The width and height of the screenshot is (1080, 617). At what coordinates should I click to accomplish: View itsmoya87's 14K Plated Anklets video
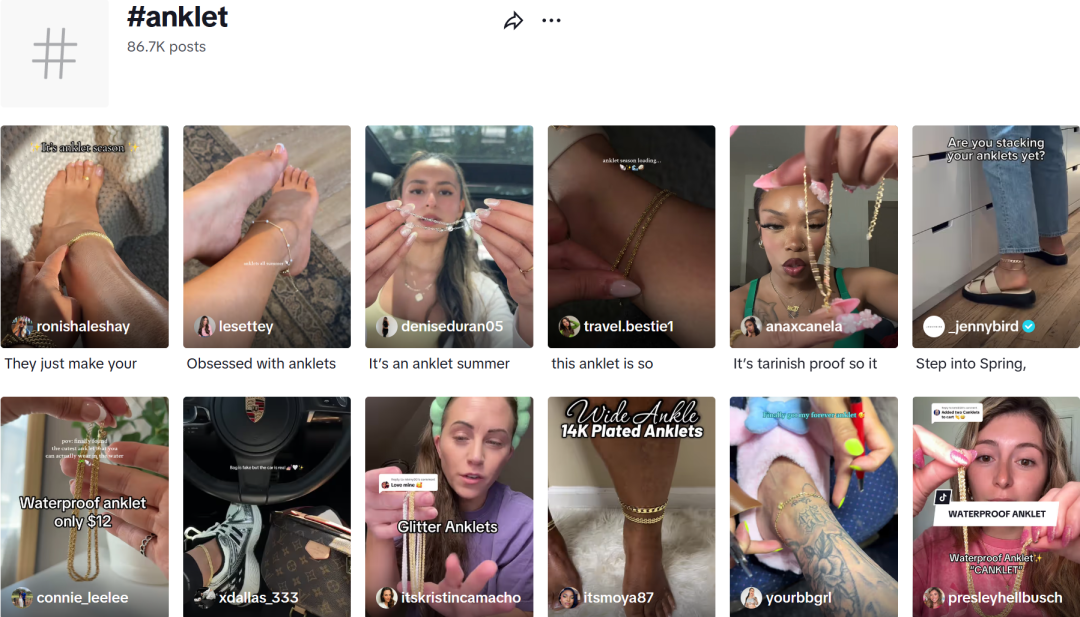point(631,505)
